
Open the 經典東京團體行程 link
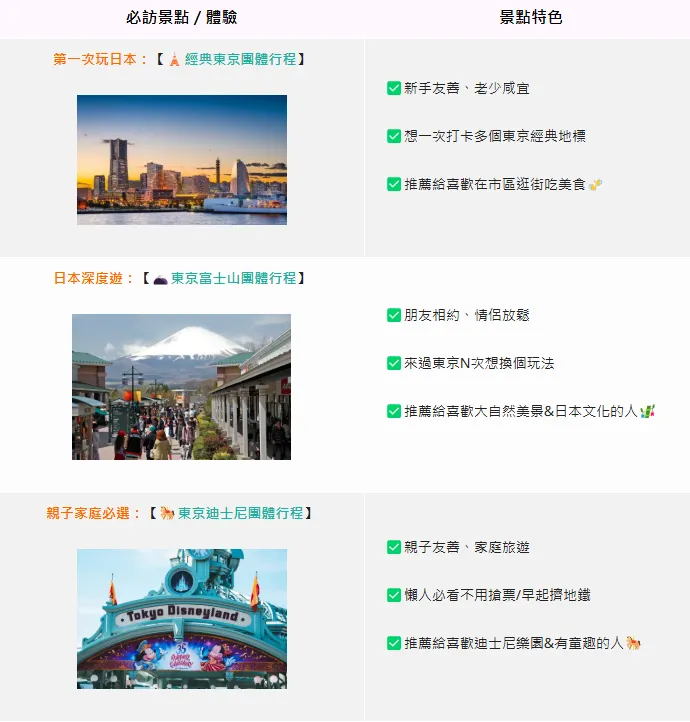[x=240, y=59]
